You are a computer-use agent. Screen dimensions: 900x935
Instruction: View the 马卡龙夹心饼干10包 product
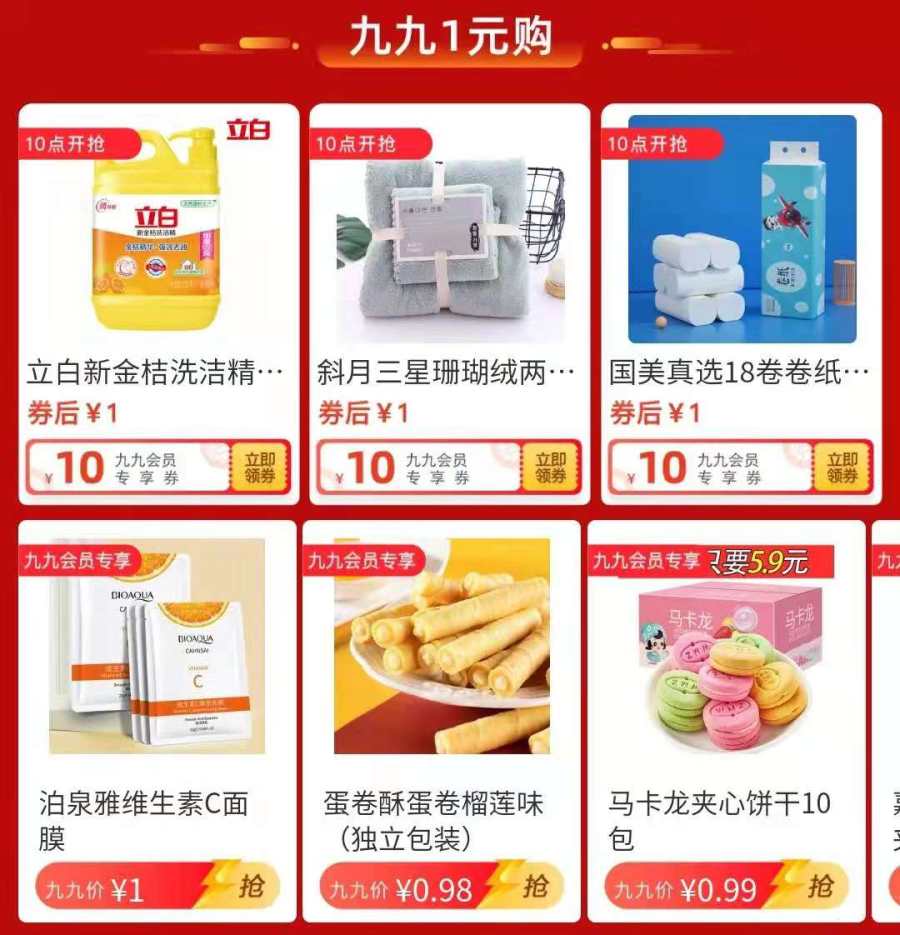(727, 650)
